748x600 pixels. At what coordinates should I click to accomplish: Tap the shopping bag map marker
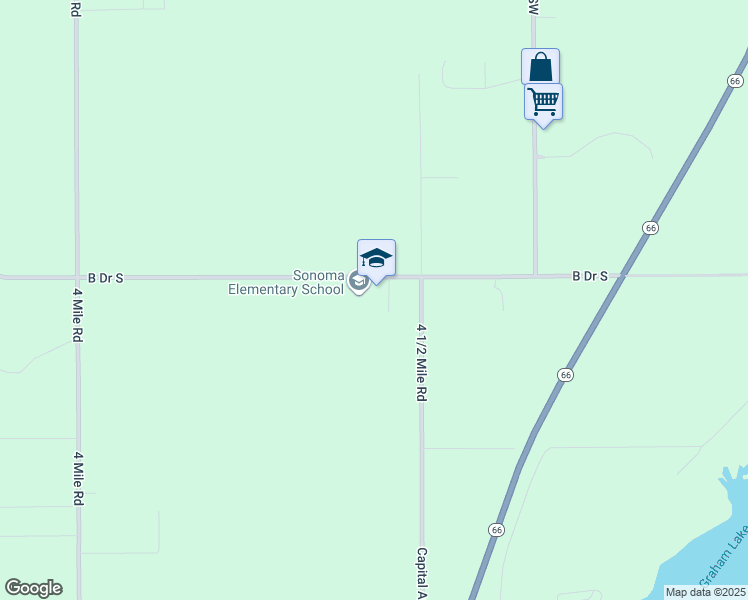point(540,67)
